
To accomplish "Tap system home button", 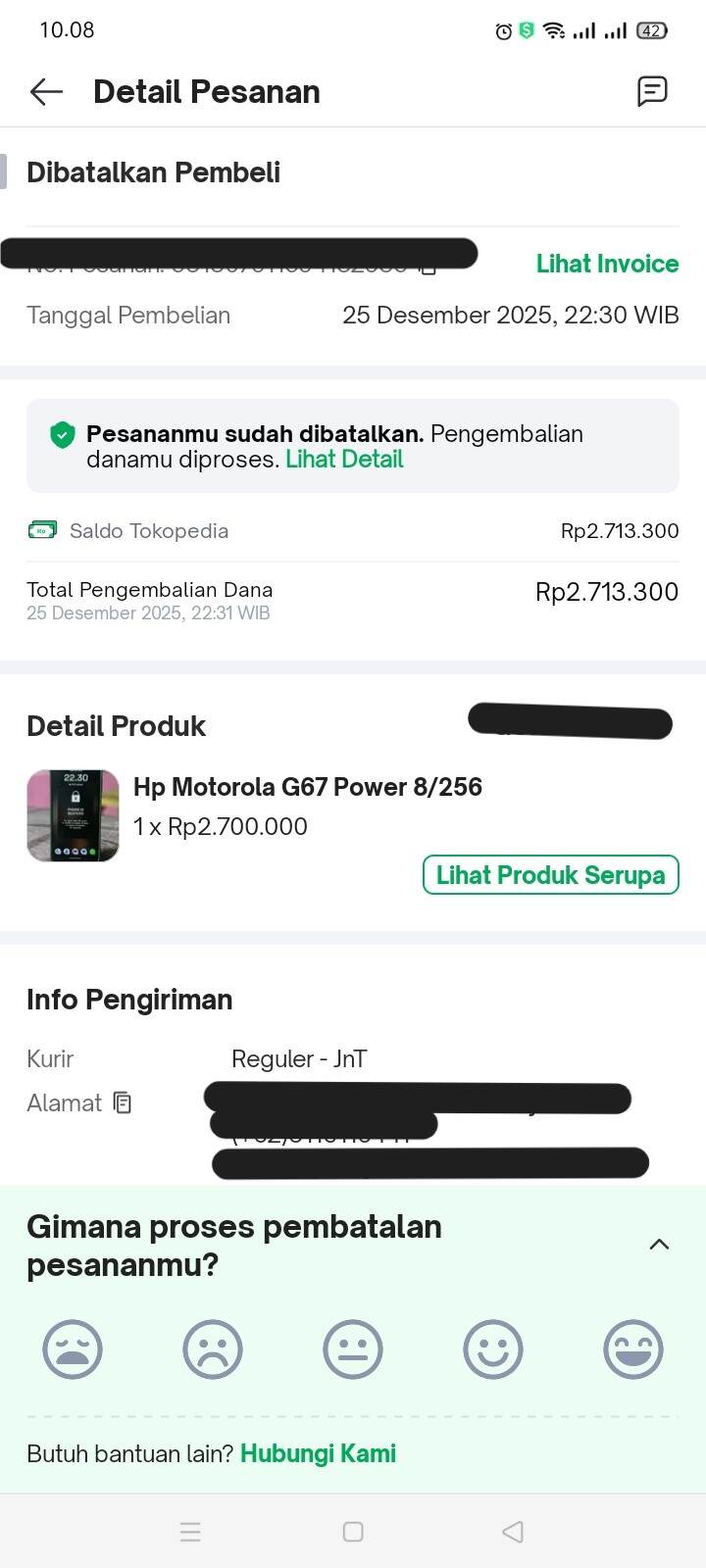I will point(353,1532).
